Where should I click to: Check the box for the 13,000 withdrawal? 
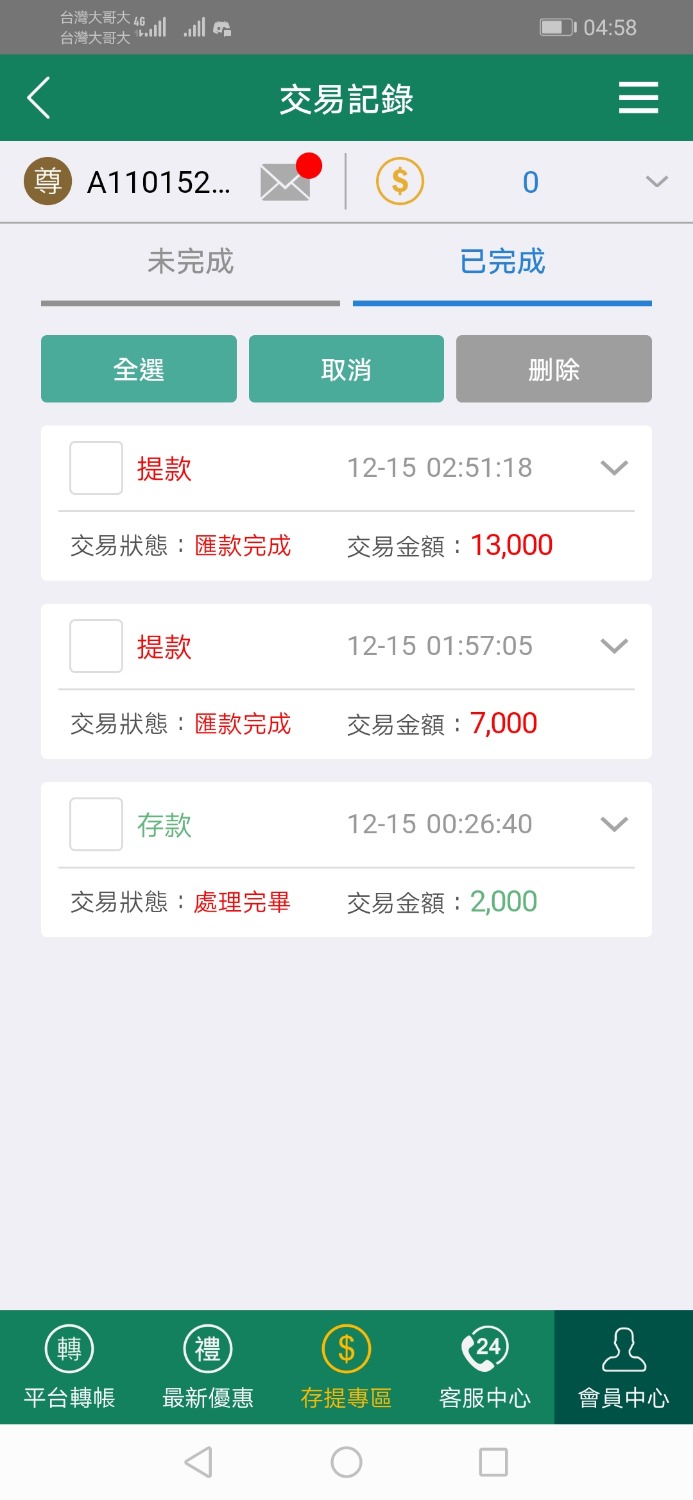(96, 468)
